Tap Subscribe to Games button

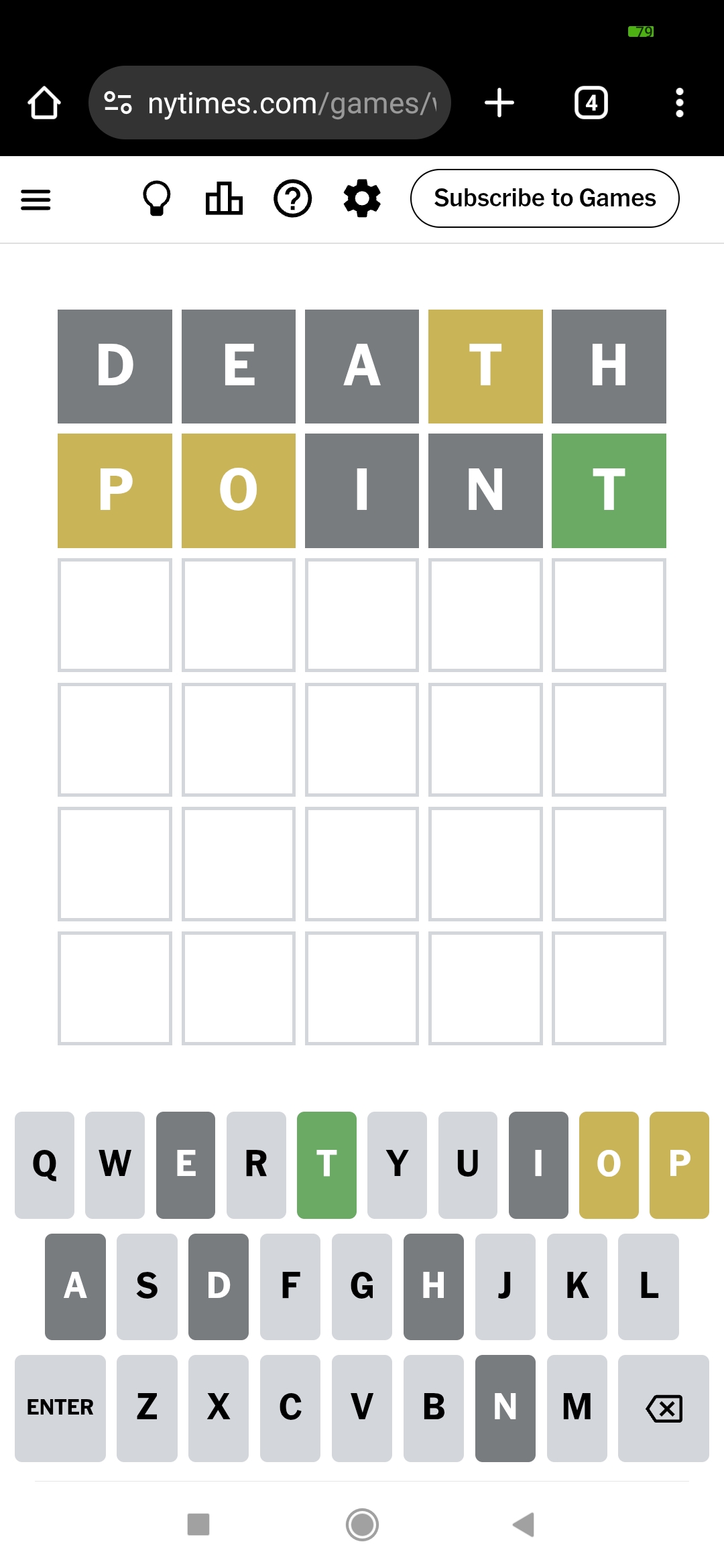[x=545, y=198]
